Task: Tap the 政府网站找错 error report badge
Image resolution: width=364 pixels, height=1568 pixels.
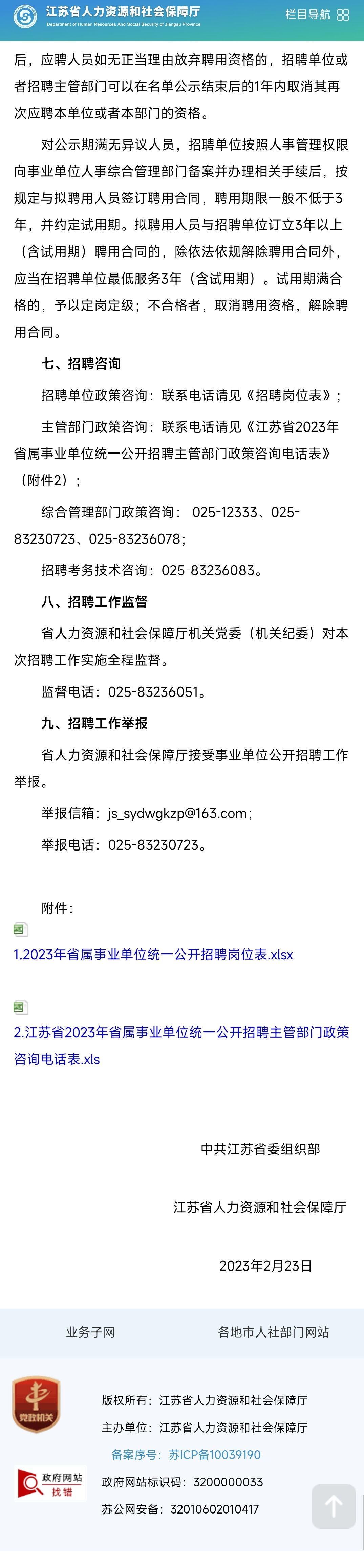Action: [50, 1484]
